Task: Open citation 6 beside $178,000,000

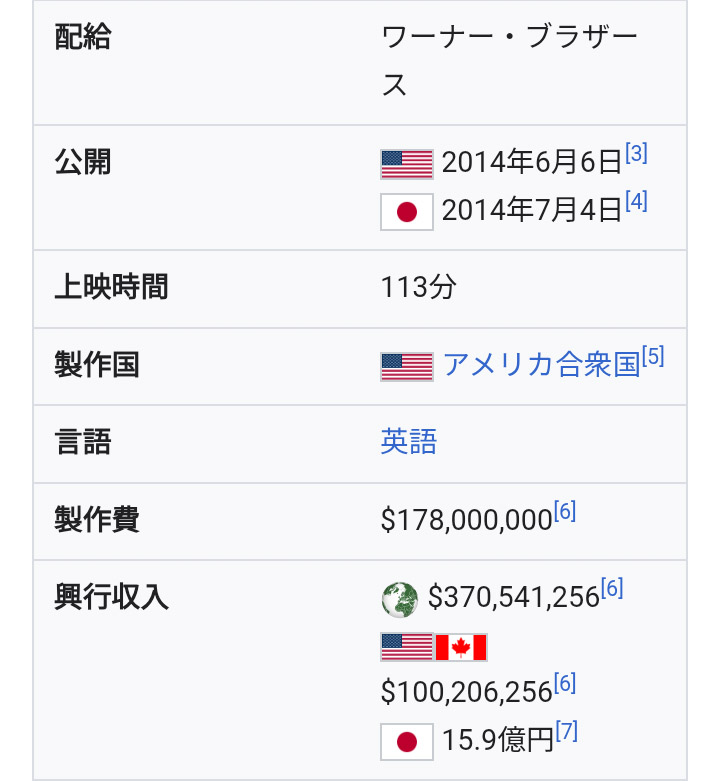Action: click(565, 512)
